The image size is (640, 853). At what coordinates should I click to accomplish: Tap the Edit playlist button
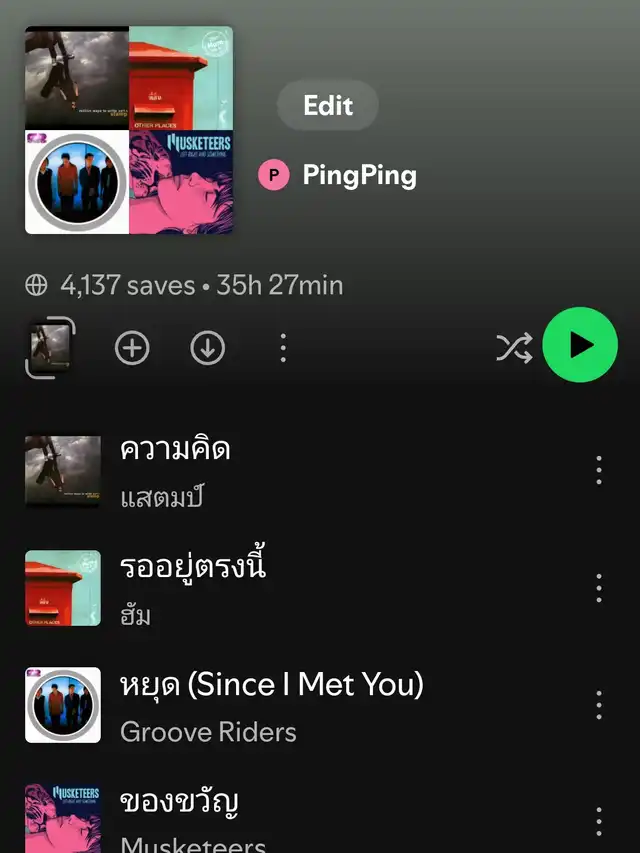tap(328, 105)
